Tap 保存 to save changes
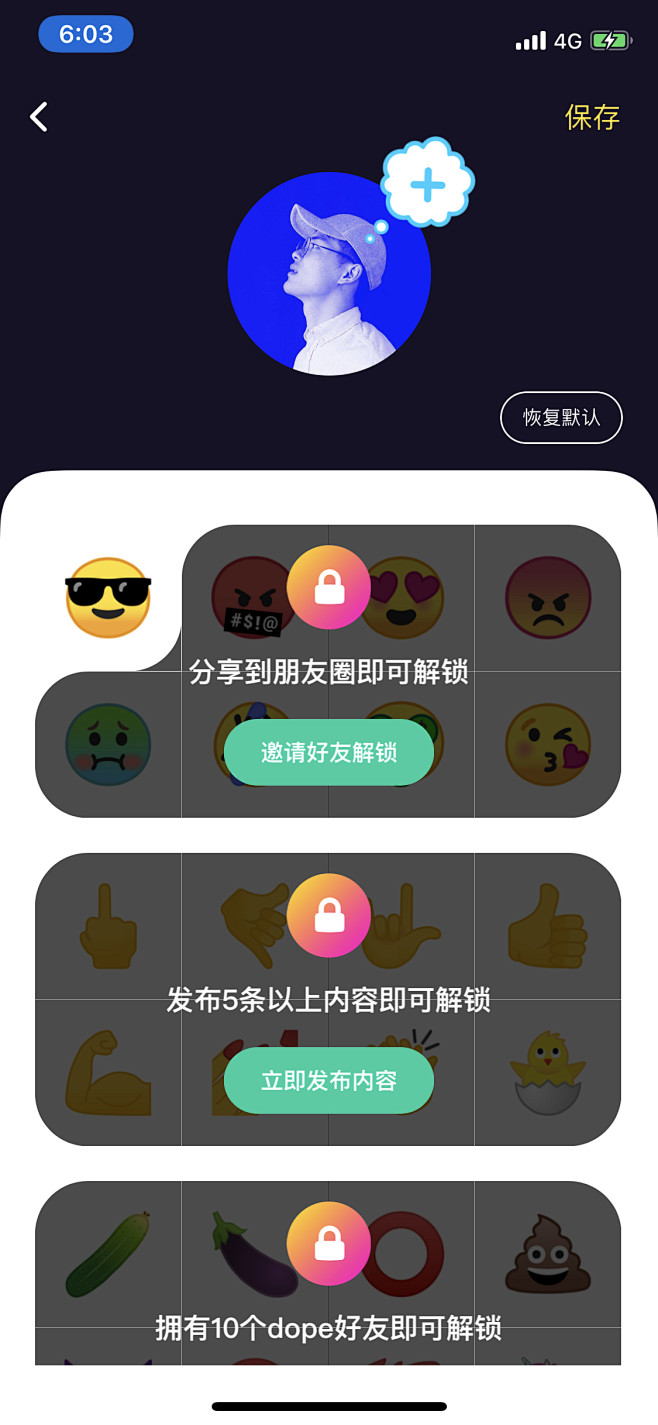 click(x=592, y=117)
